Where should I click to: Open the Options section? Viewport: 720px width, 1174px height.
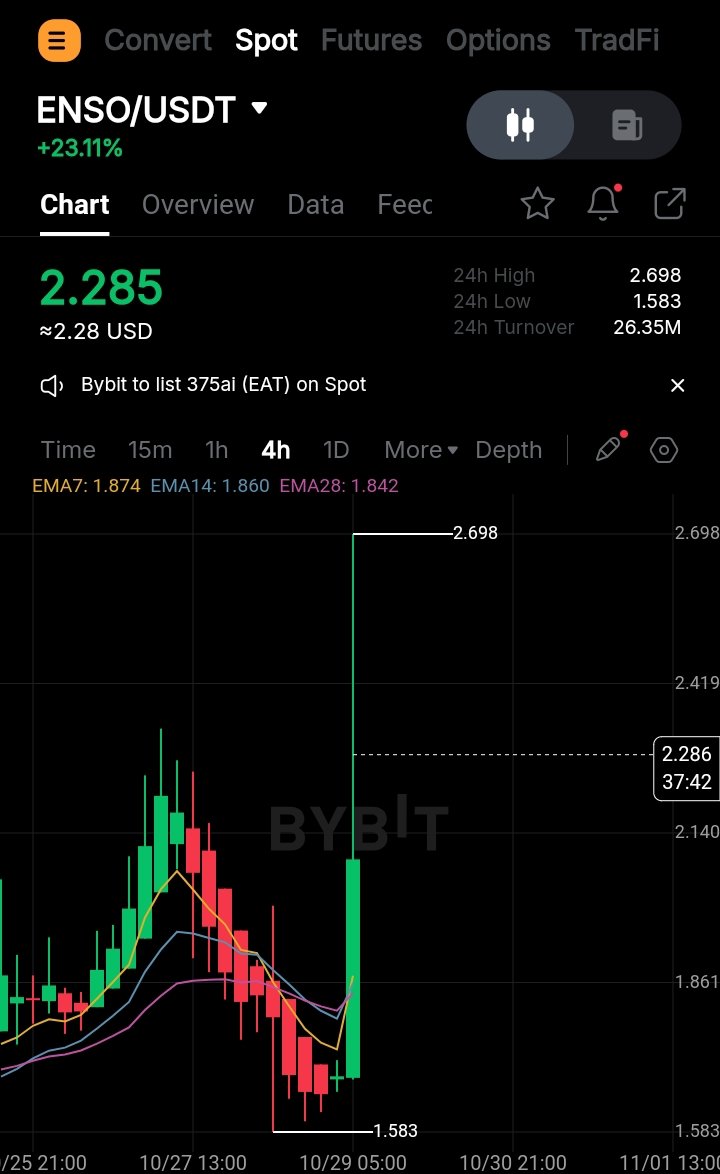[498, 41]
